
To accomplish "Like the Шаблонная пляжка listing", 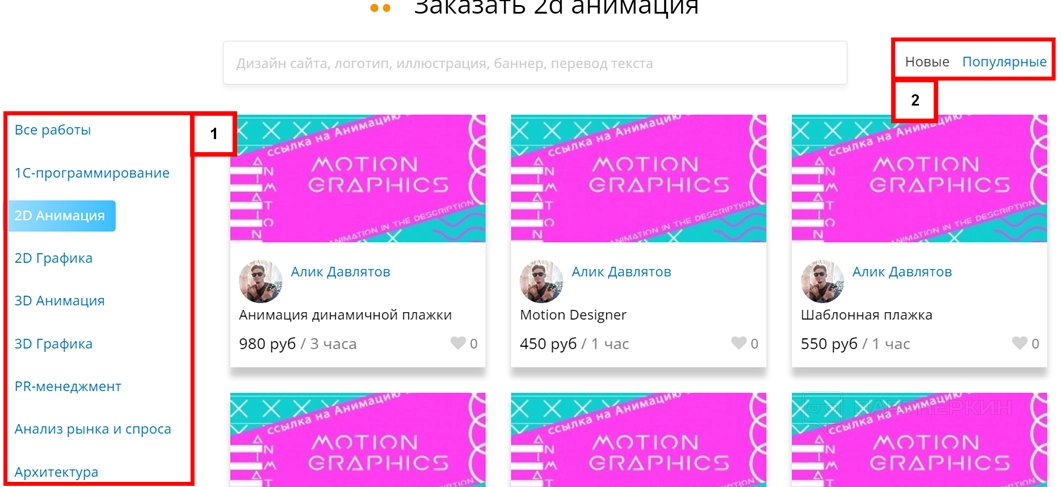I will pos(1020,343).
